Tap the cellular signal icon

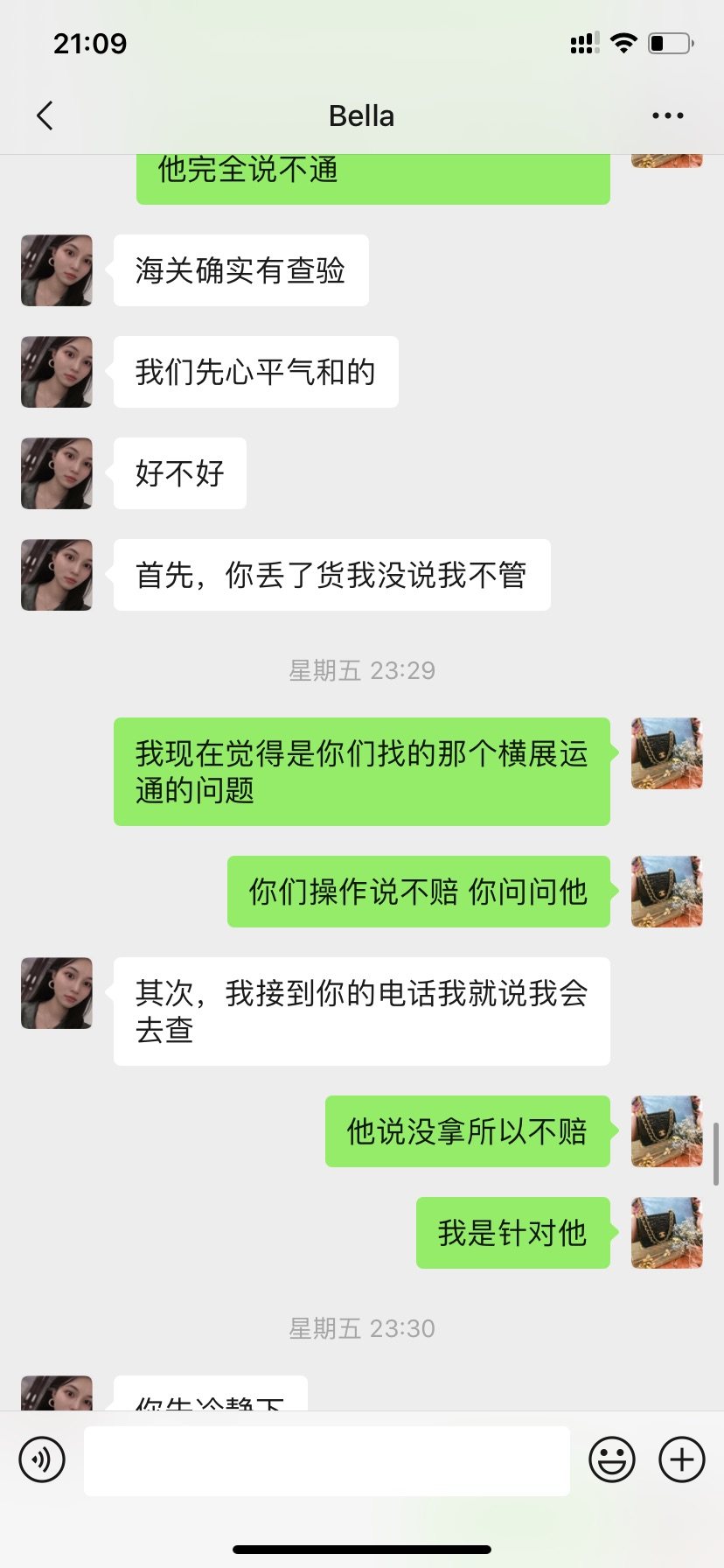click(x=583, y=43)
